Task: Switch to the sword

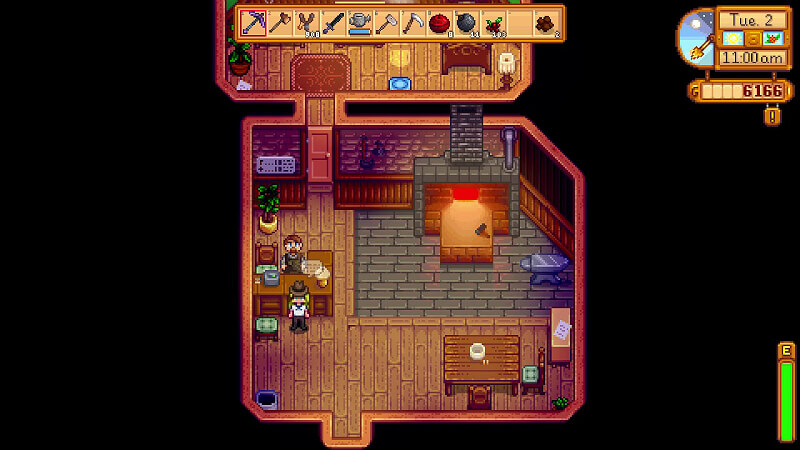Action: click(333, 23)
